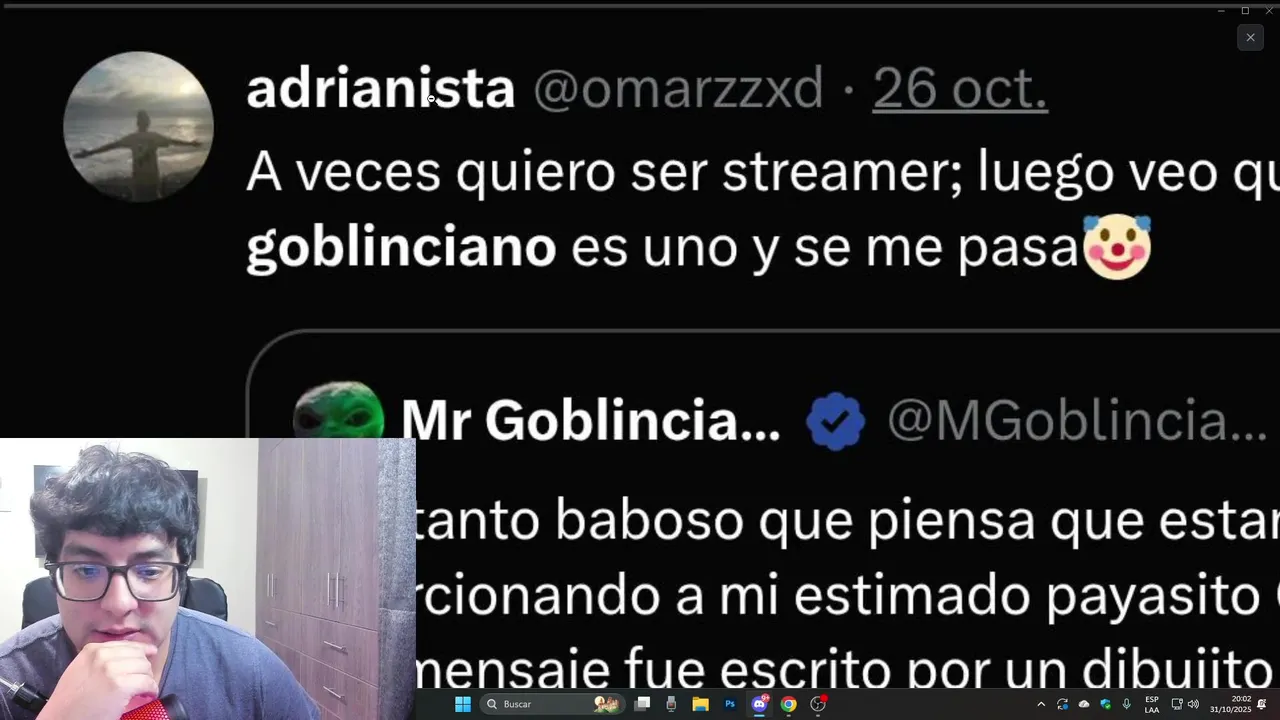Screen dimensions: 1280x720
Task: Open adrianista's profile from the name
Action: click(x=380, y=89)
